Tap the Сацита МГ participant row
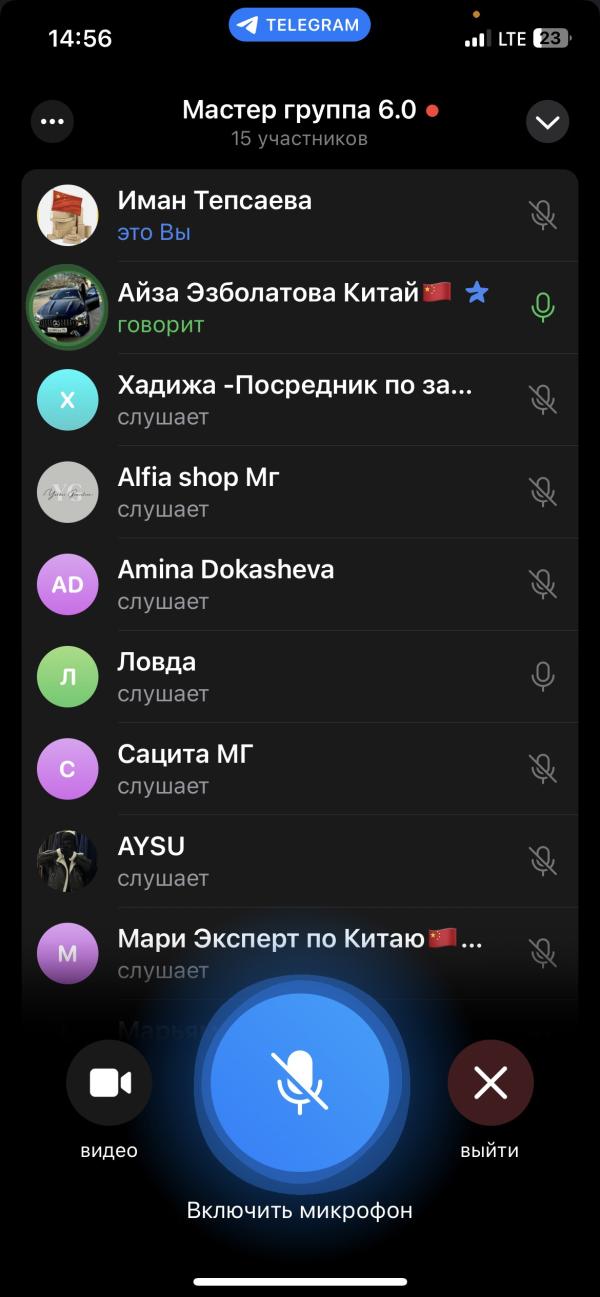This screenshot has height=1297, width=600. point(300,768)
